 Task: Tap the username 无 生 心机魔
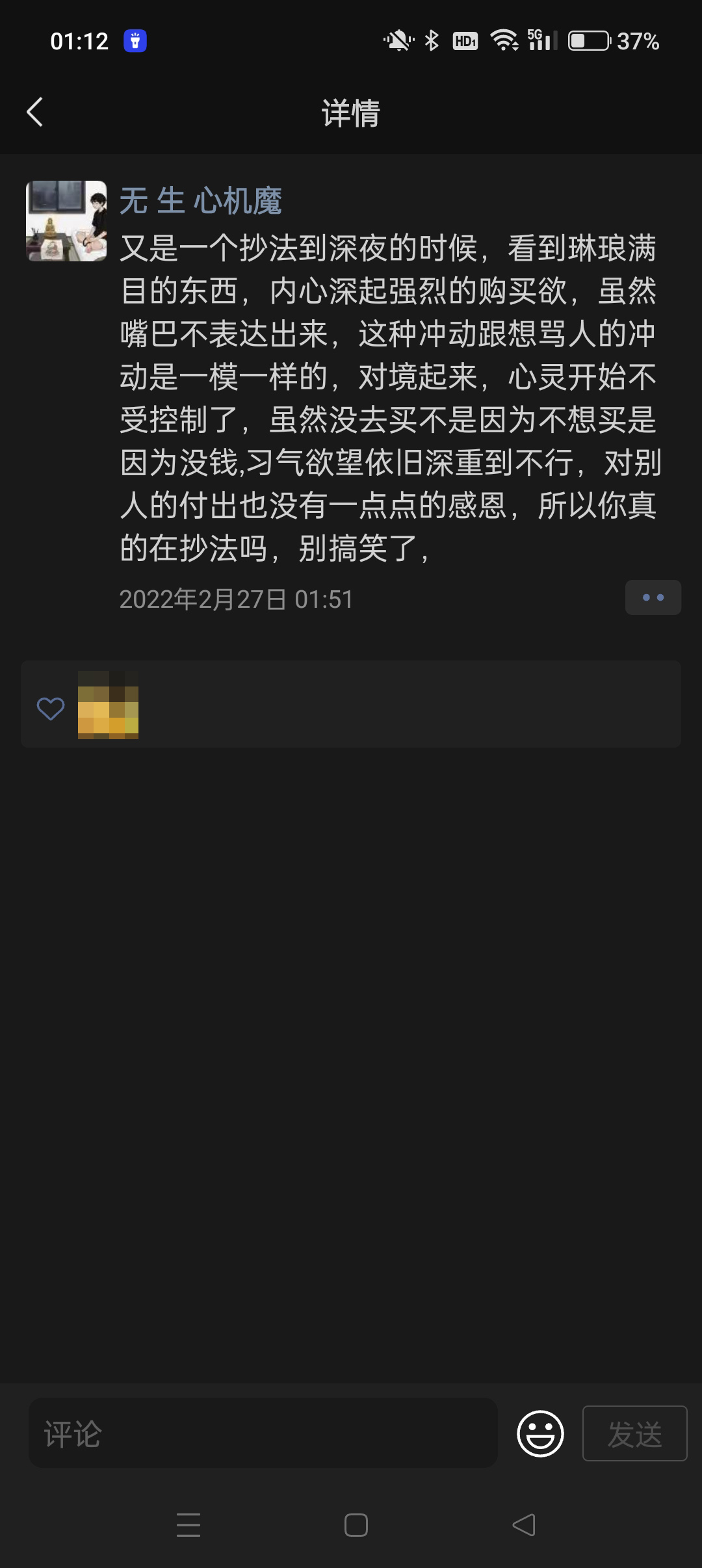click(x=200, y=200)
